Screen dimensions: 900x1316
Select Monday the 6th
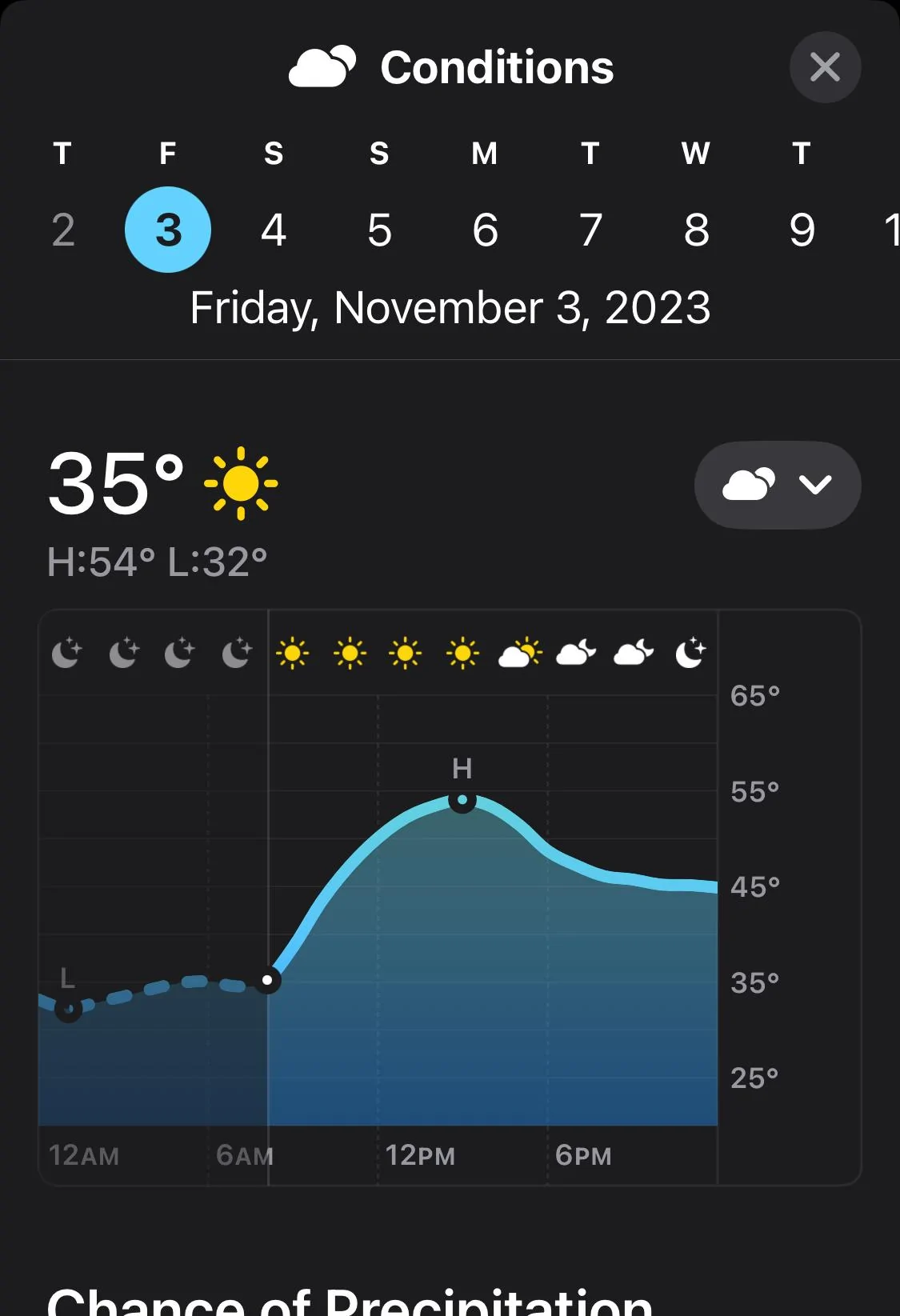point(485,230)
